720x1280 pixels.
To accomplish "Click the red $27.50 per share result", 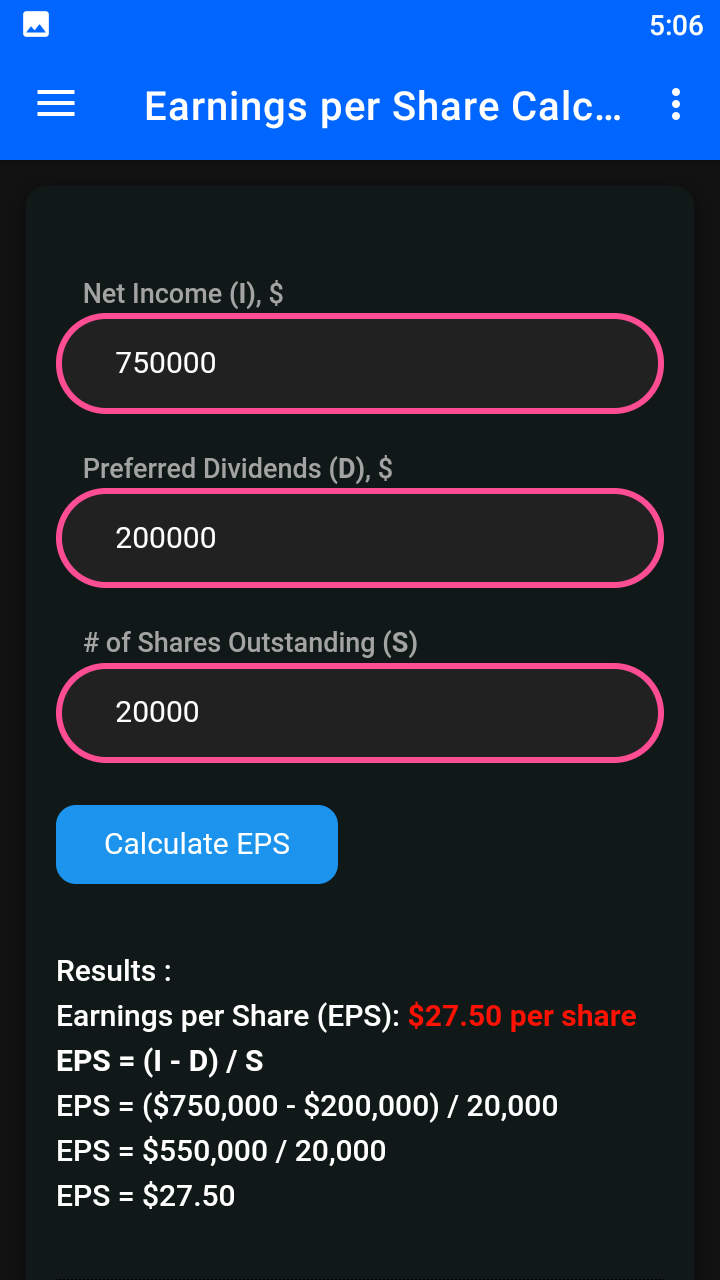I will tap(521, 1015).
